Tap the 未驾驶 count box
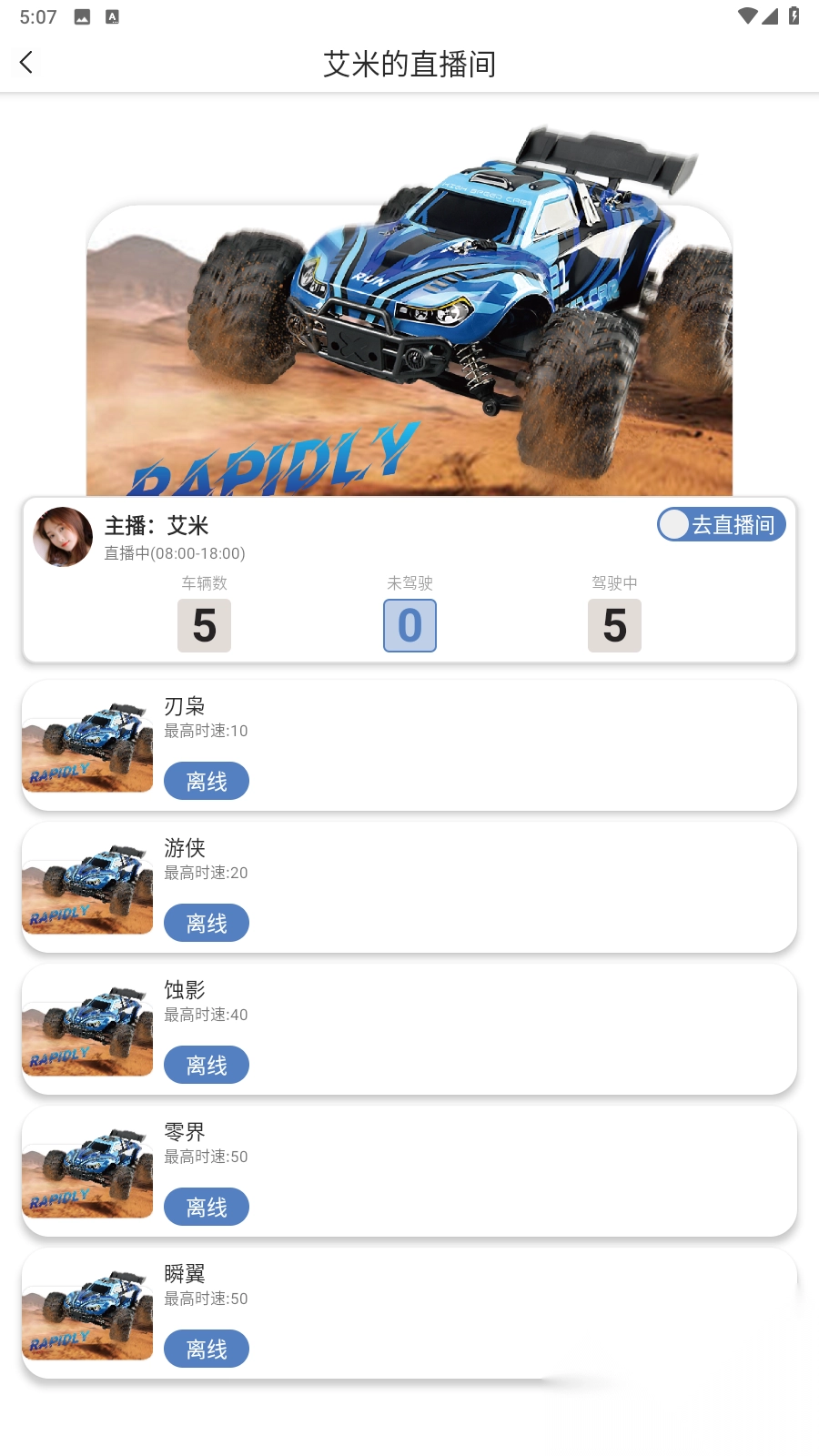 point(409,625)
